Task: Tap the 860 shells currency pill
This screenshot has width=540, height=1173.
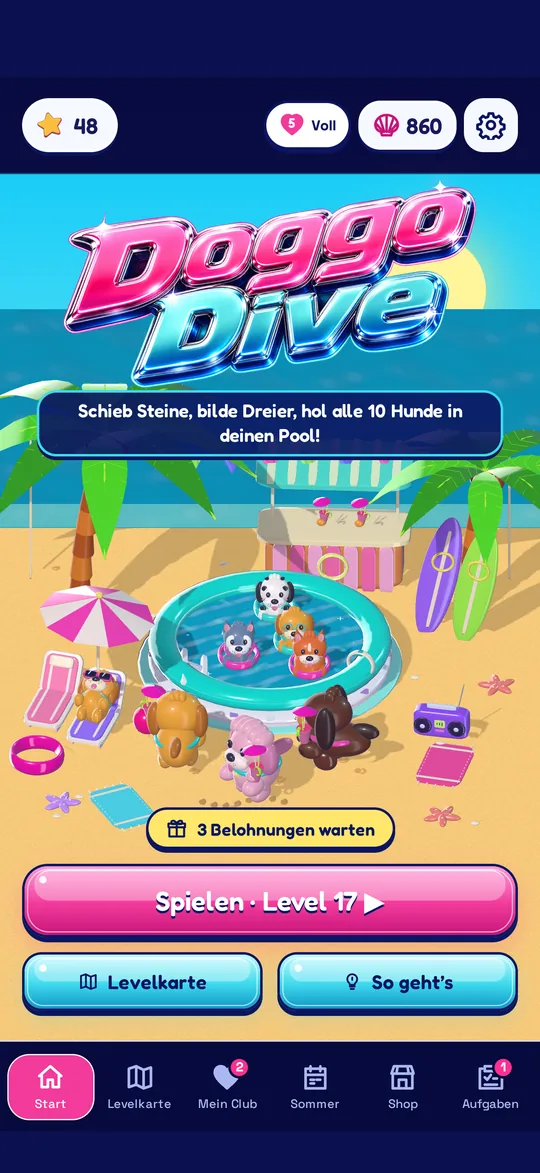Action: (x=407, y=126)
